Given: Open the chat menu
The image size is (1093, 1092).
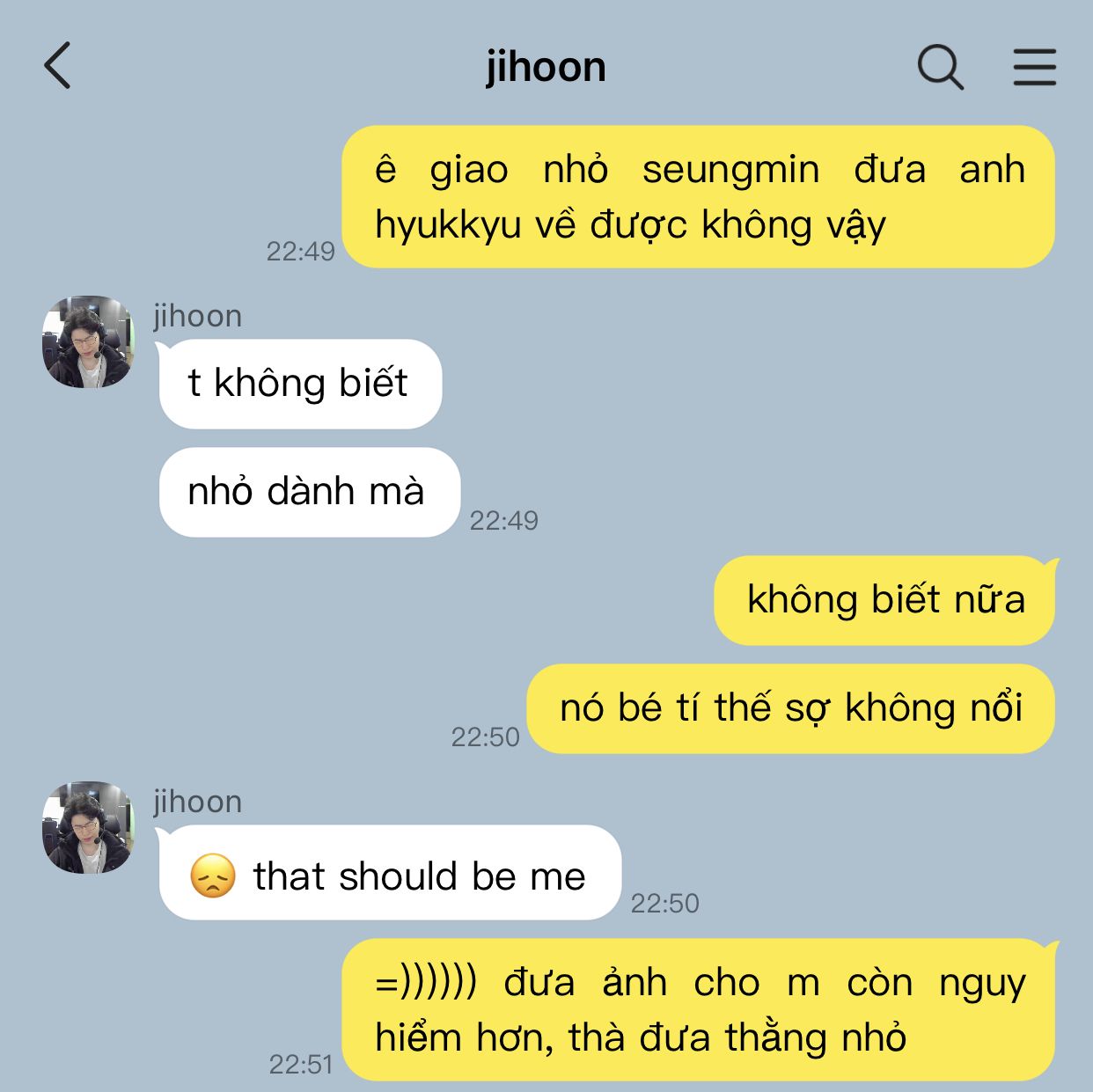Looking at the screenshot, I should (1034, 67).
